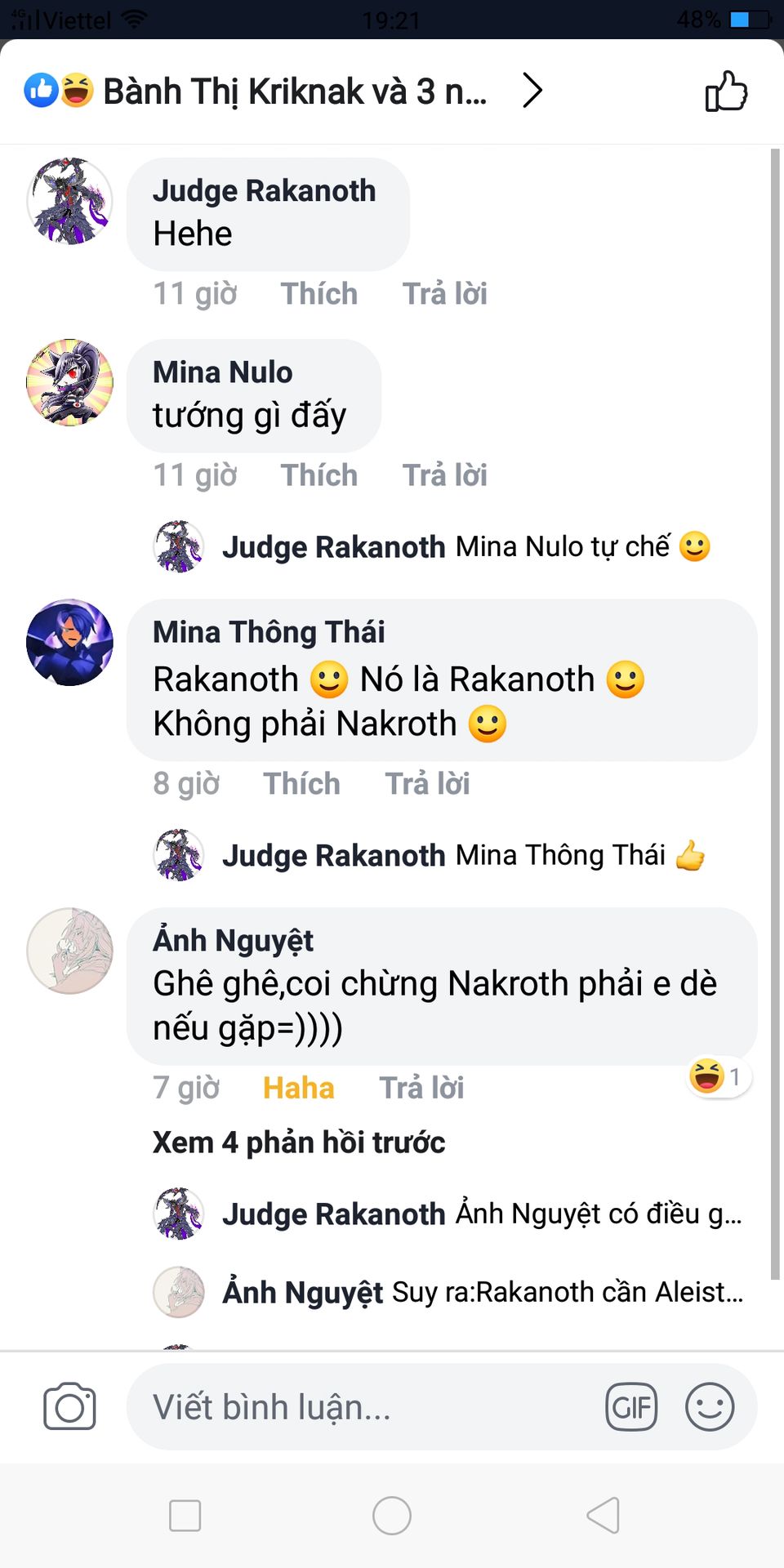Viewport: 784px width, 1568px height.
Task: Open the camera to attach a photo
Action: coord(69,1406)
